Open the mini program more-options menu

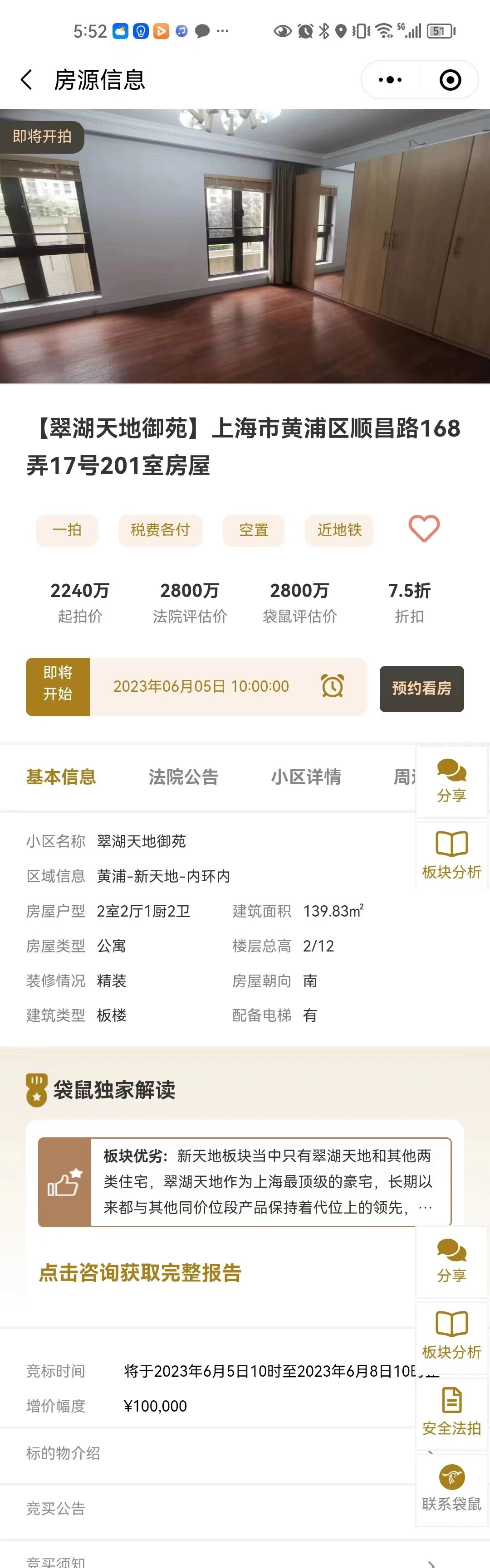390,80
